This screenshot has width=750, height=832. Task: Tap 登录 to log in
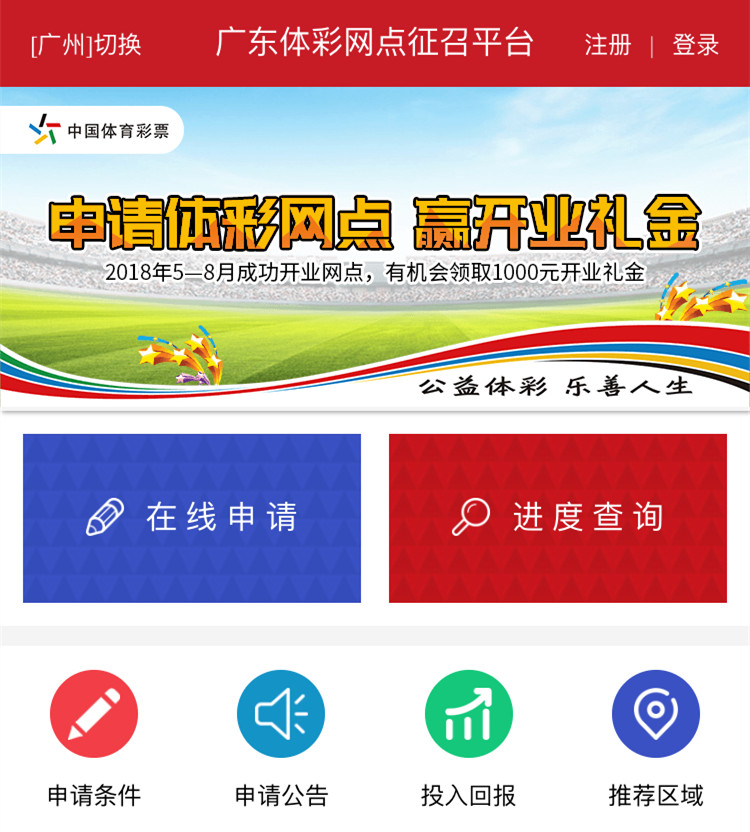click(x=696, y=45)
